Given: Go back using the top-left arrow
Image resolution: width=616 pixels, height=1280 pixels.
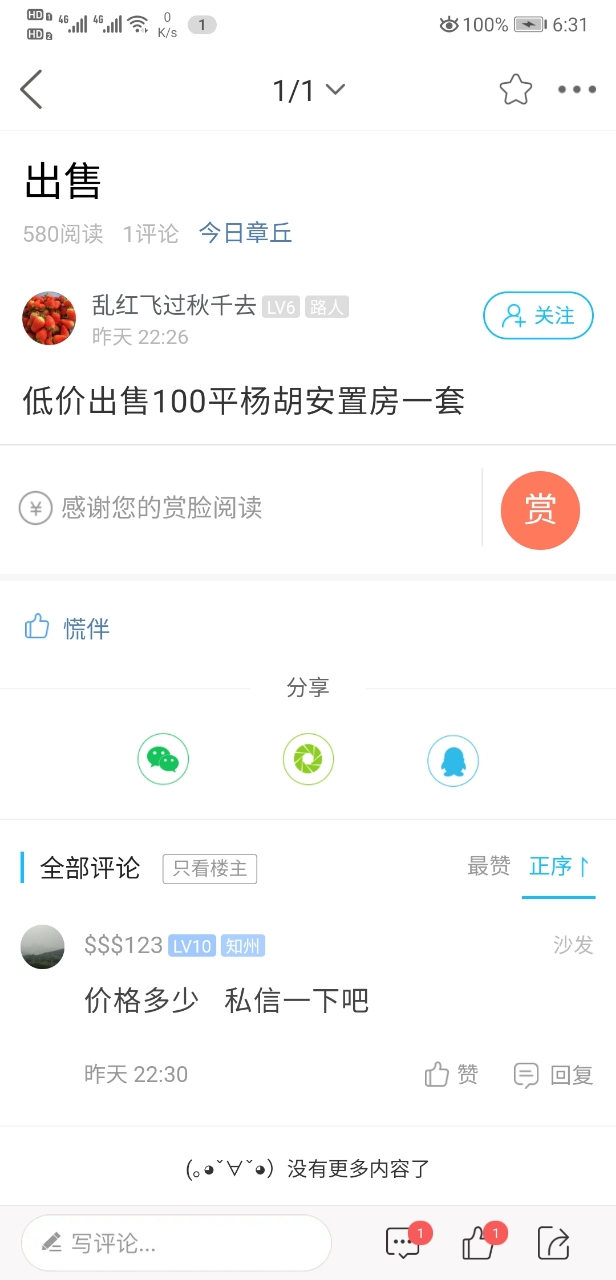Looking at the screenshot, I should [32, 90].
